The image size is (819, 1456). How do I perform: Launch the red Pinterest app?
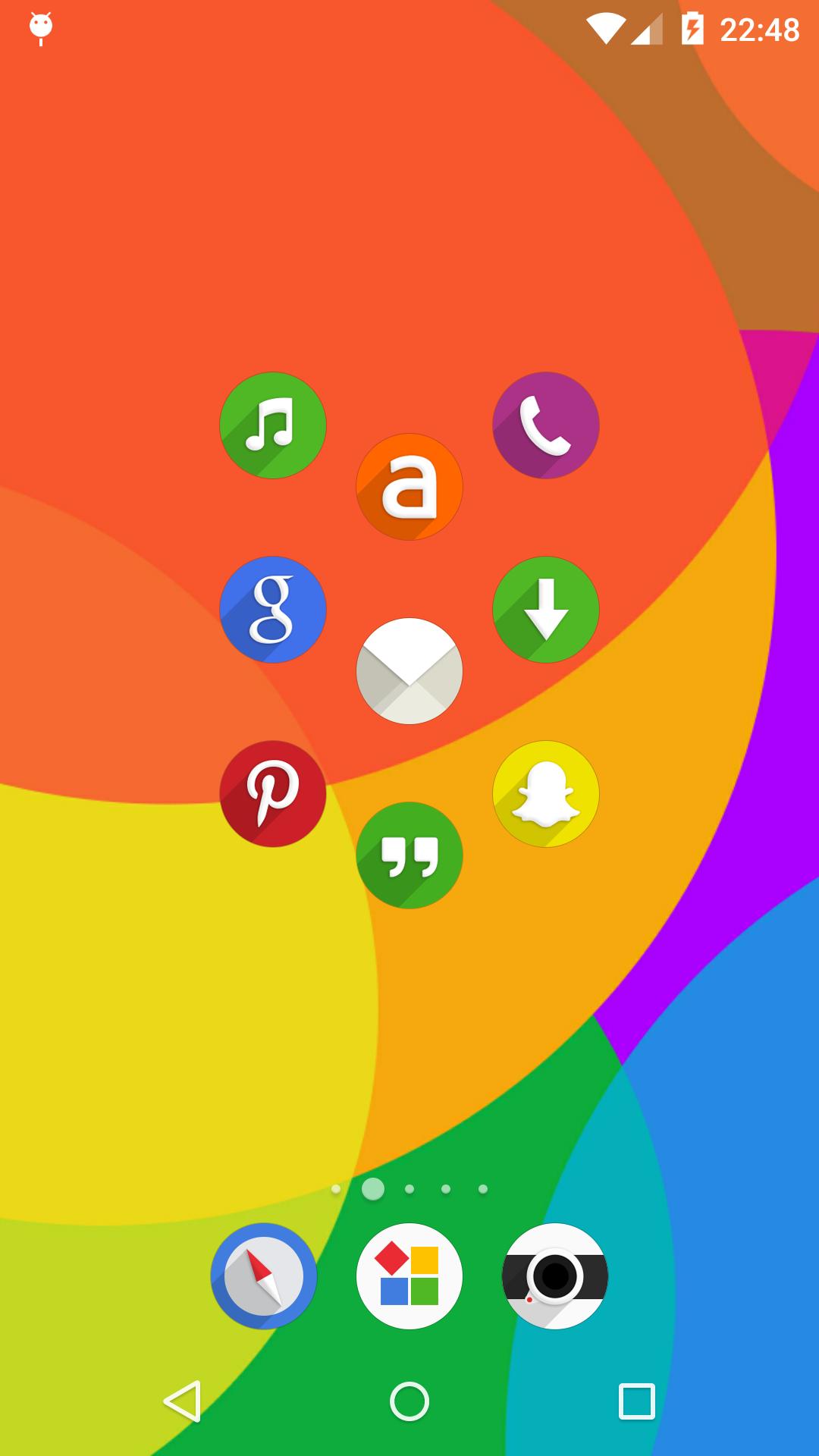tap(273, 794)
